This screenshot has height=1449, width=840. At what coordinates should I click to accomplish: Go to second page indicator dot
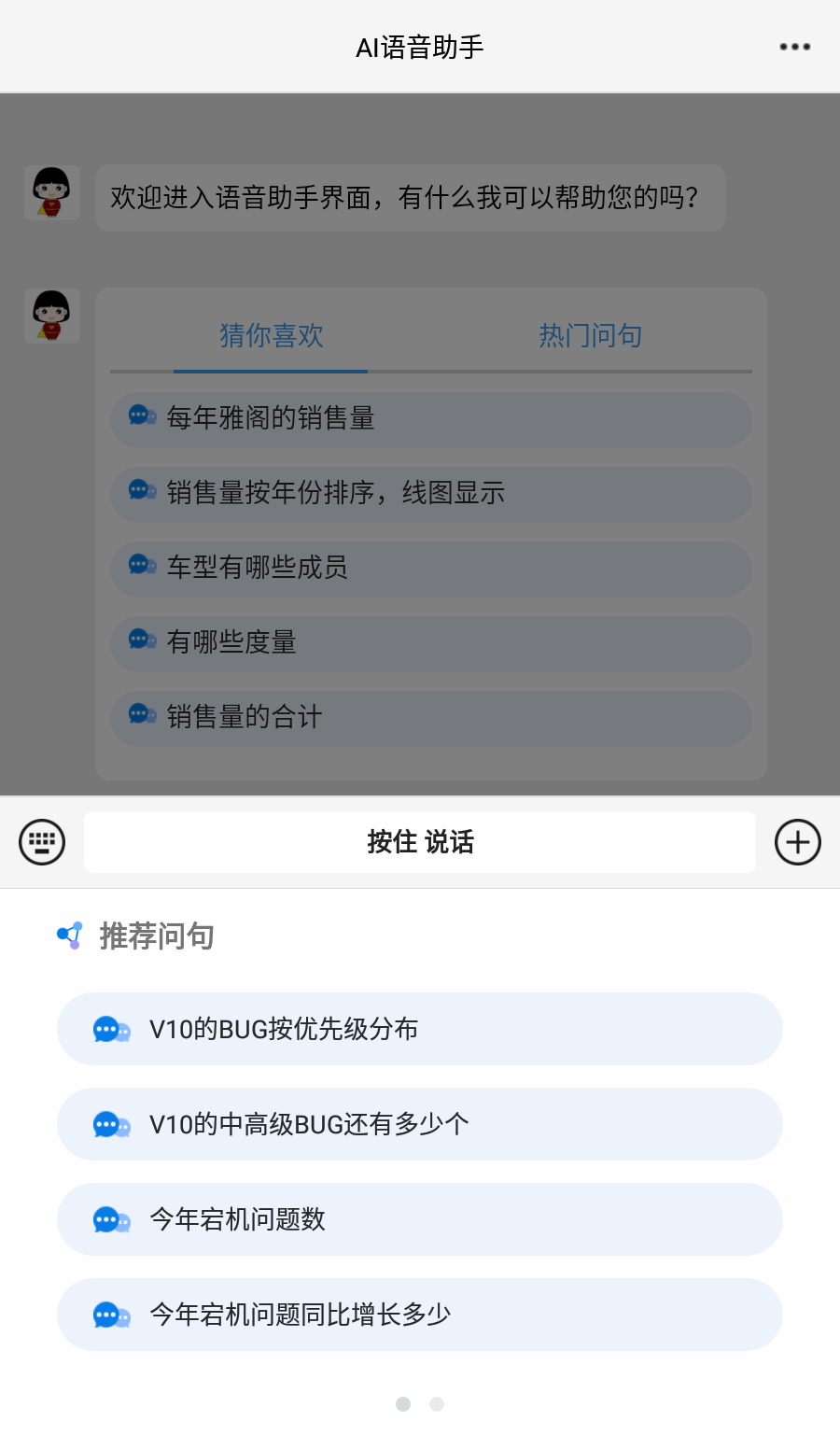(437, 1404)
